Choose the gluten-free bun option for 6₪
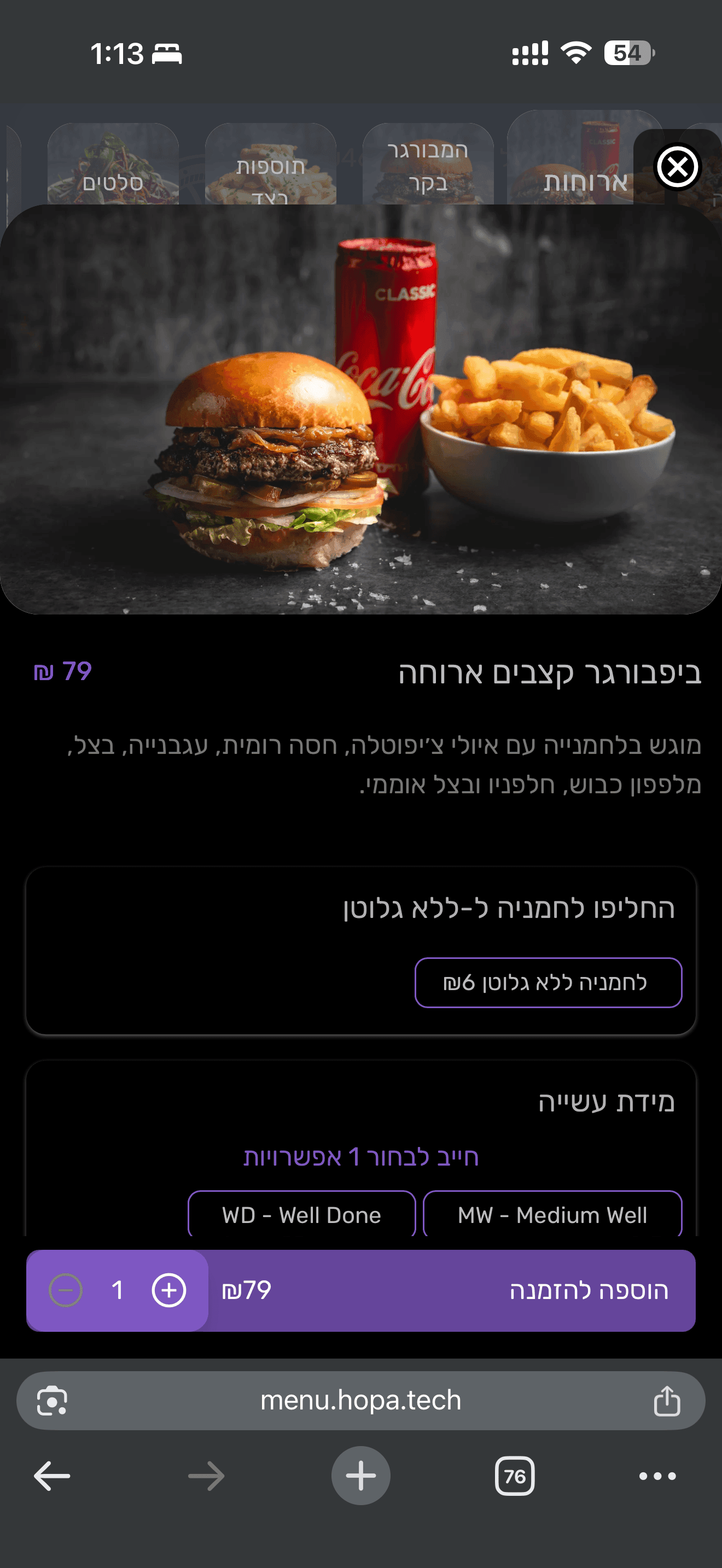722x1568 pixels. (549, 982)
